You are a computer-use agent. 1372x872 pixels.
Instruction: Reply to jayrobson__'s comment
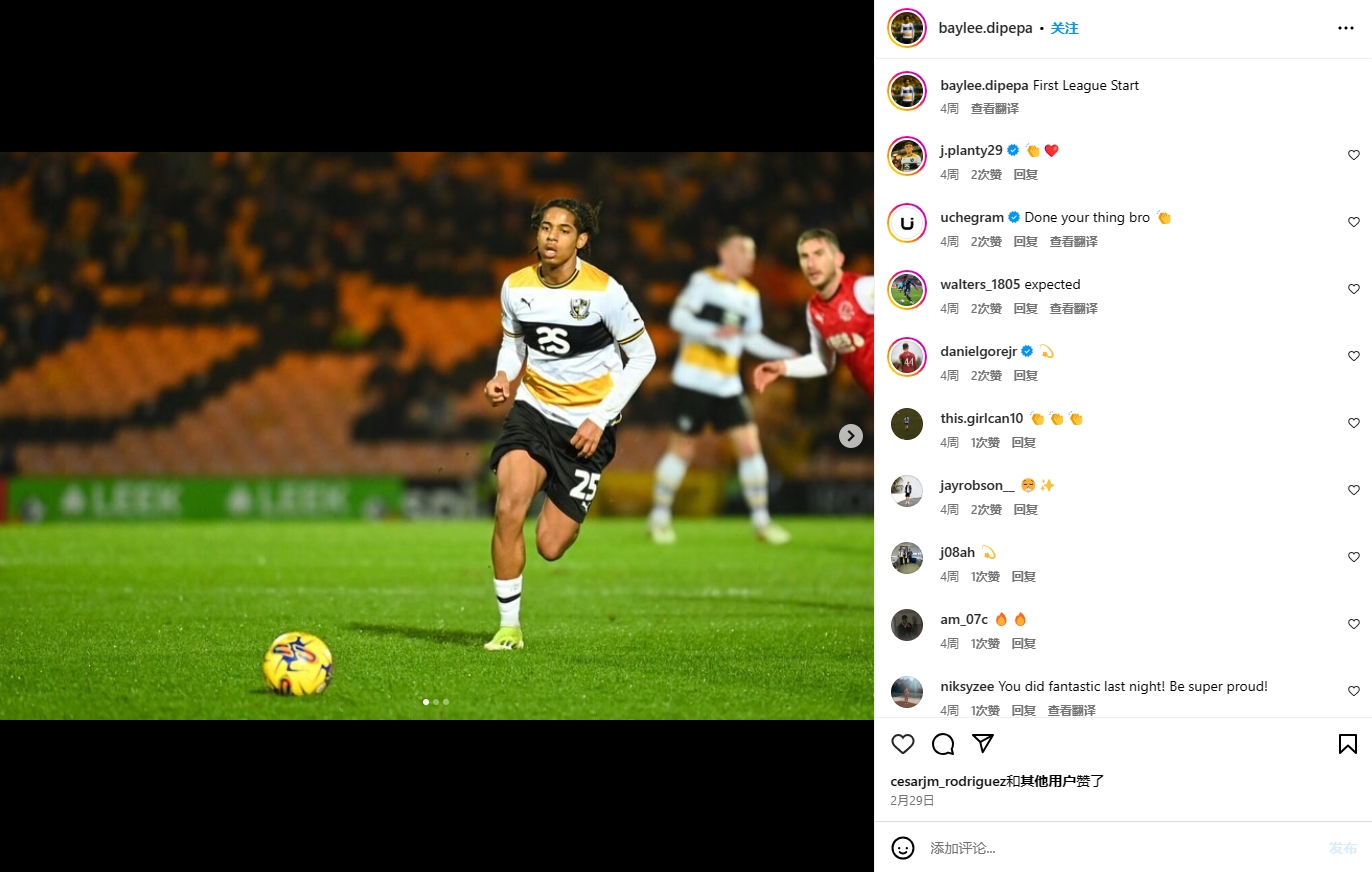point(1025,509)
